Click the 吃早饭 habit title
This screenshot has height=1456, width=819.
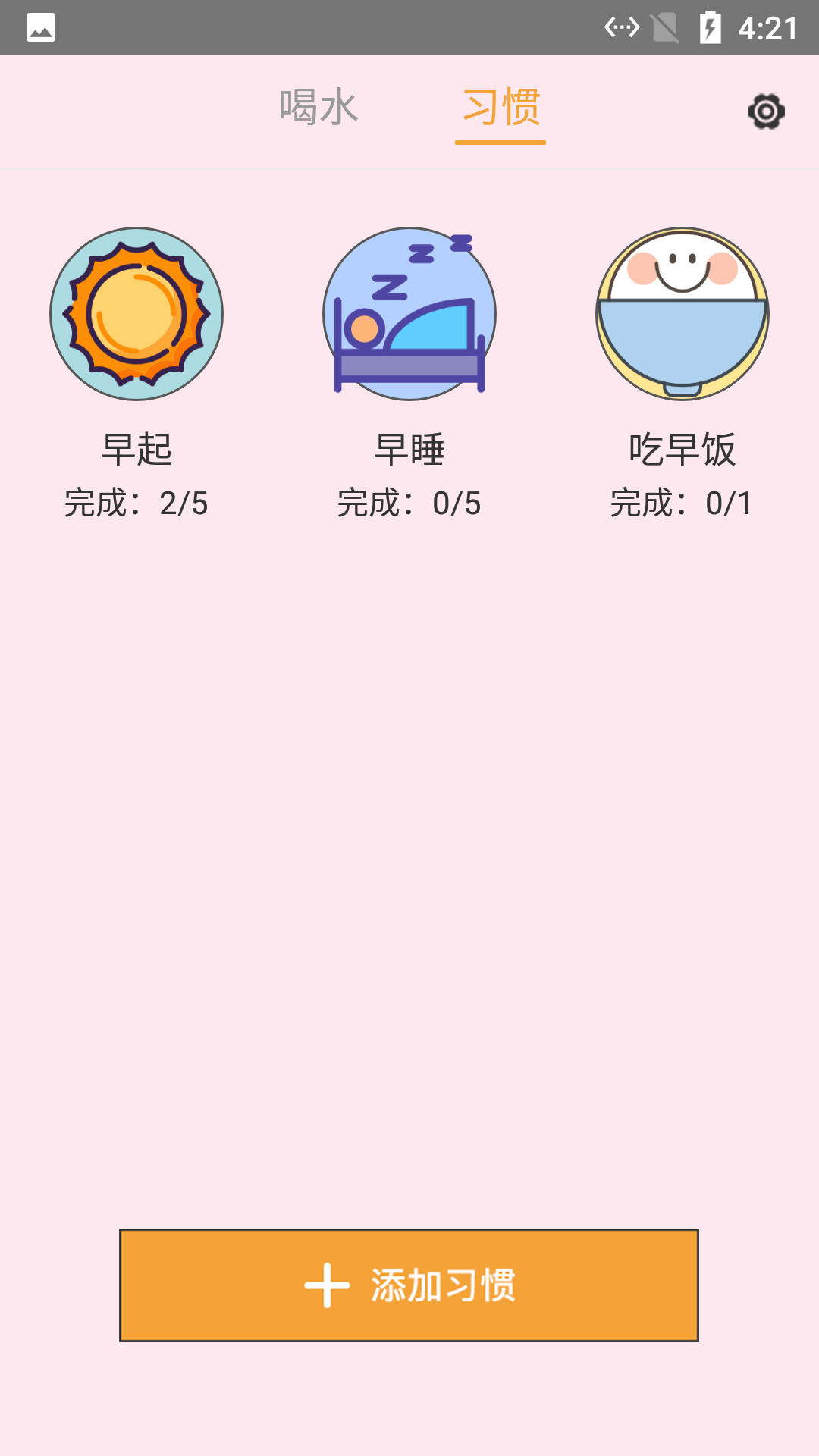[x=682, y=447]
